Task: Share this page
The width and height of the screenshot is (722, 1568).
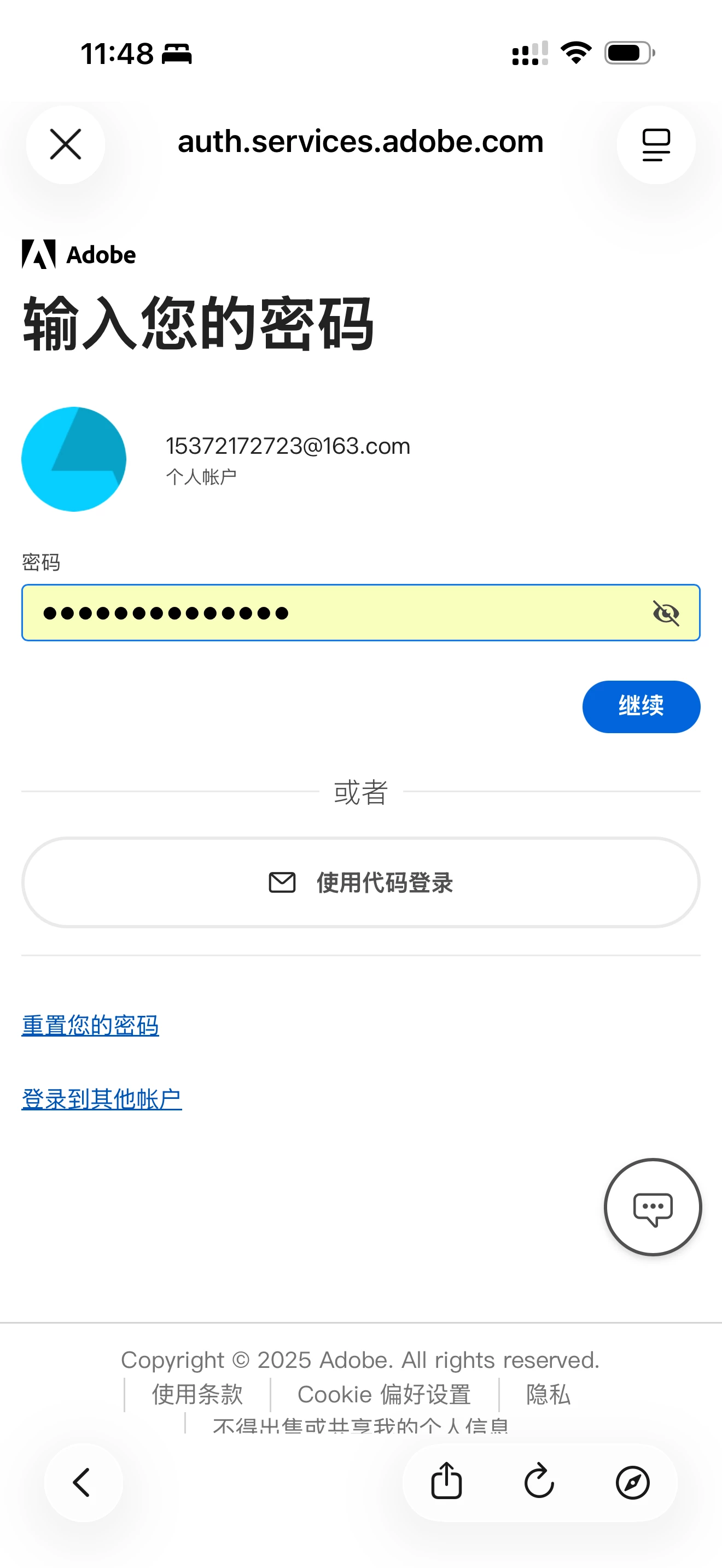Action: pyautogui.click(x=446, y=1481)
